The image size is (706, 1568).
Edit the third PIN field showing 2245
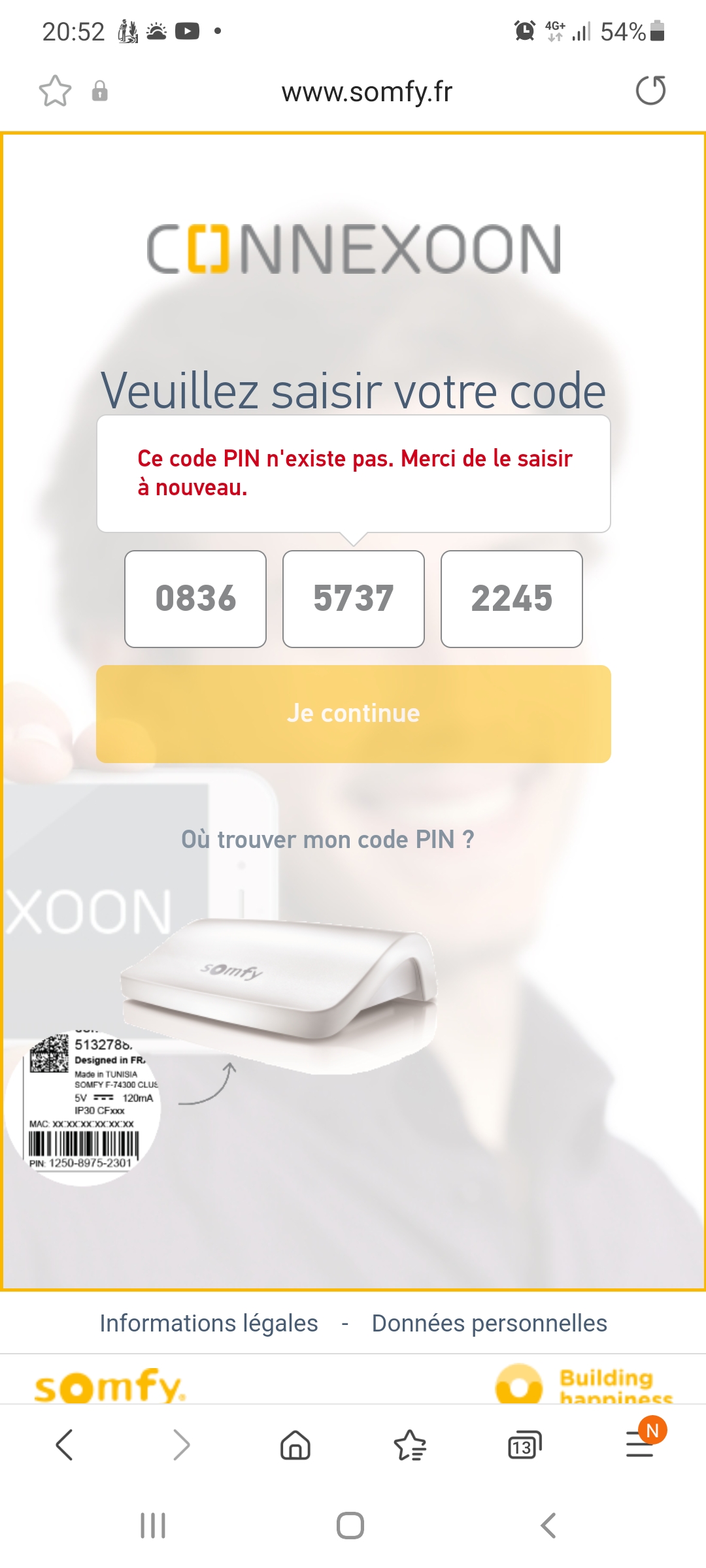point(512,598)
